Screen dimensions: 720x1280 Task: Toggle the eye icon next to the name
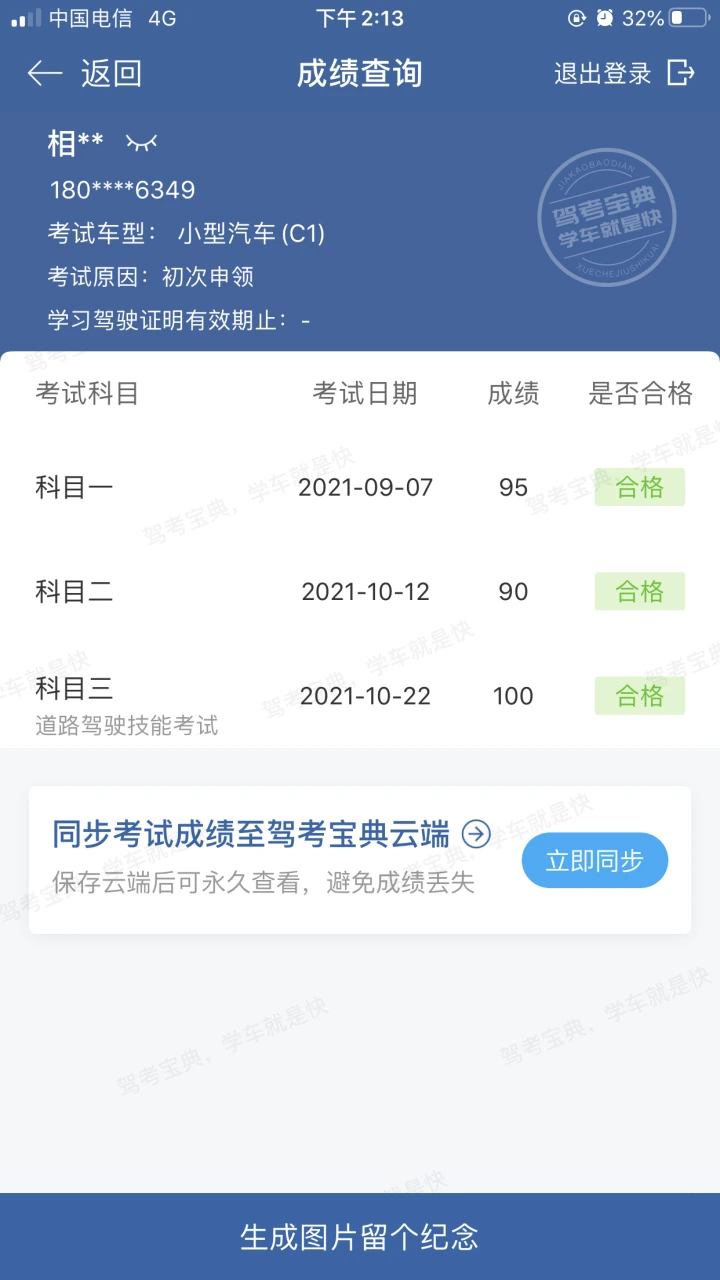(141, 144)
